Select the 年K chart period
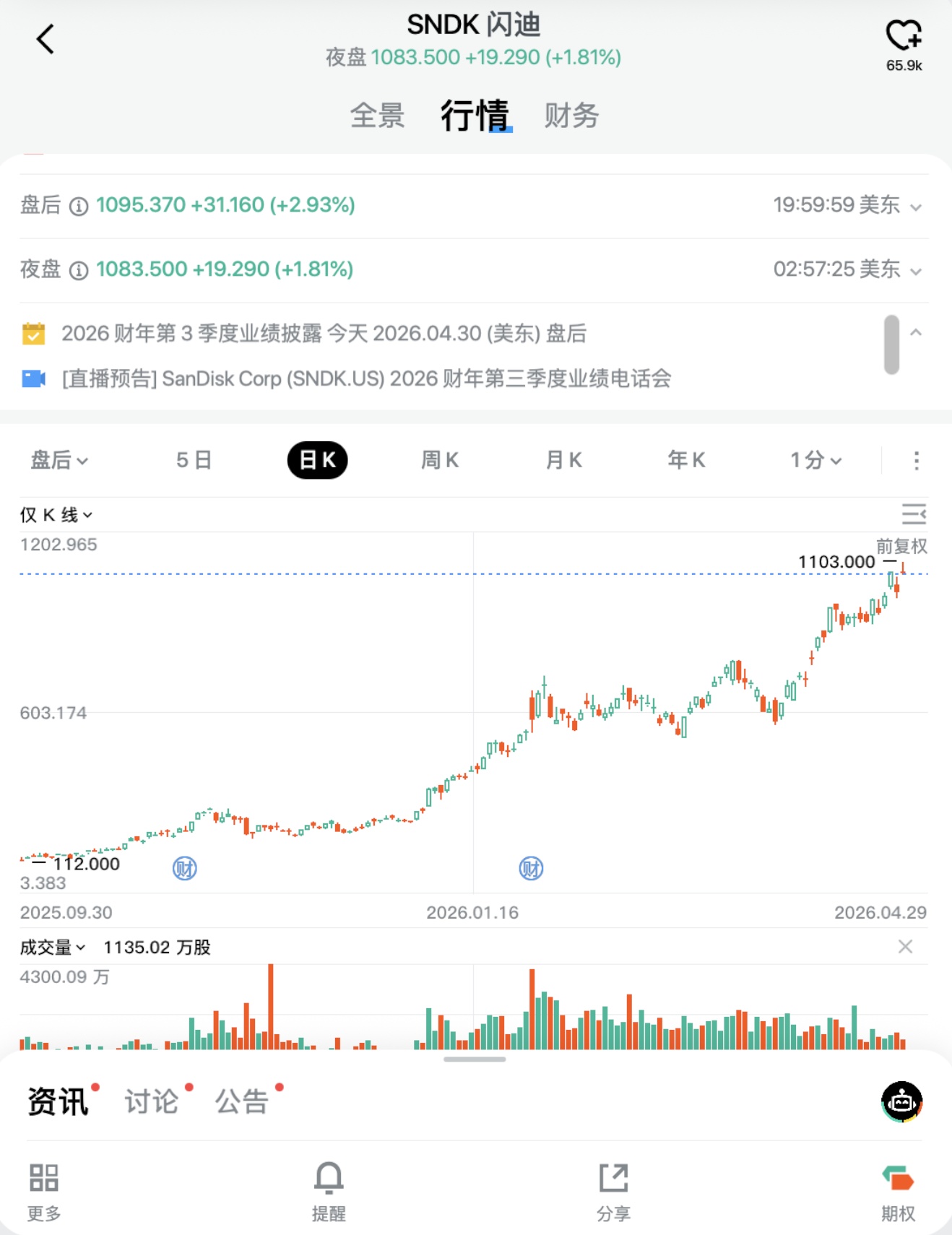This screenshot has width=952, height=1235. point(686,460)
